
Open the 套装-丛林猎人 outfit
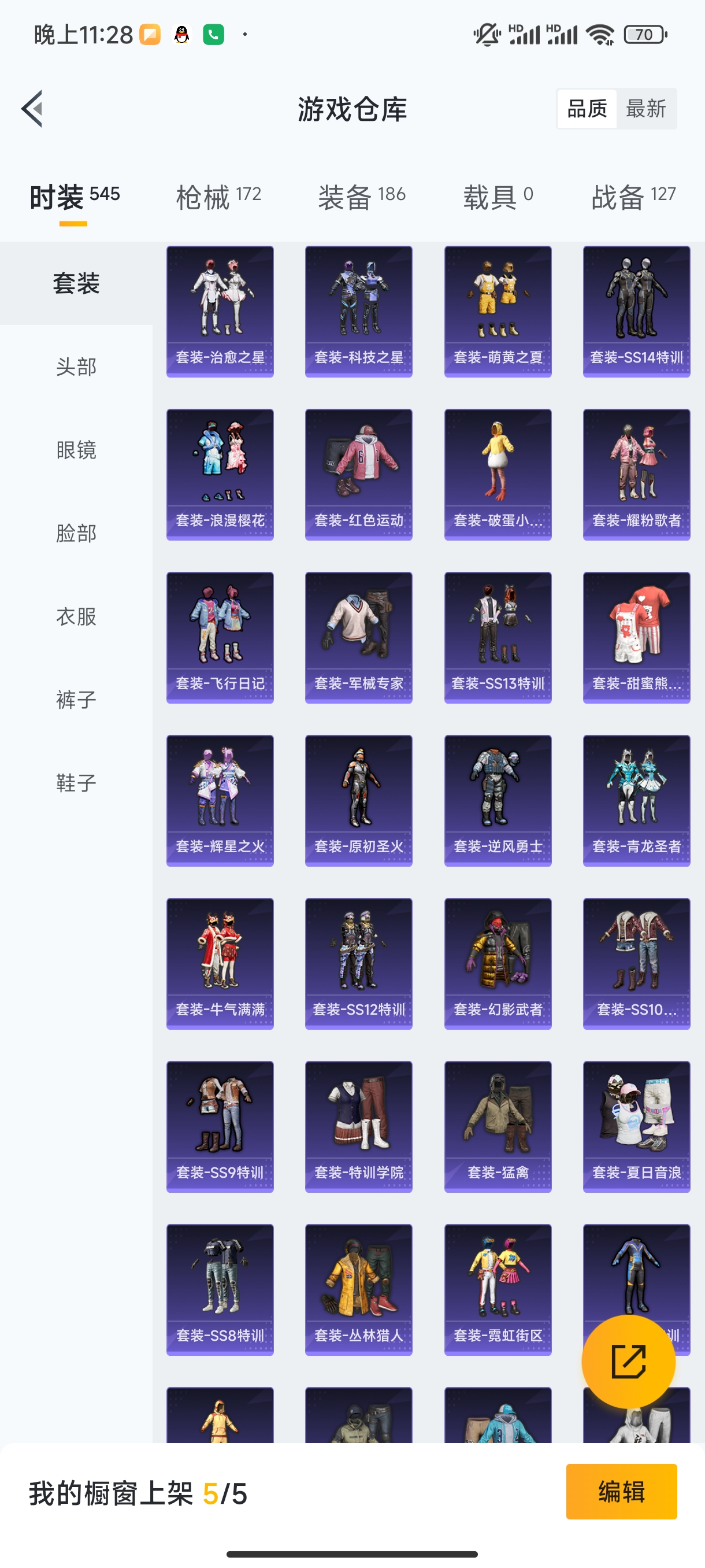tap(359, 1290)
